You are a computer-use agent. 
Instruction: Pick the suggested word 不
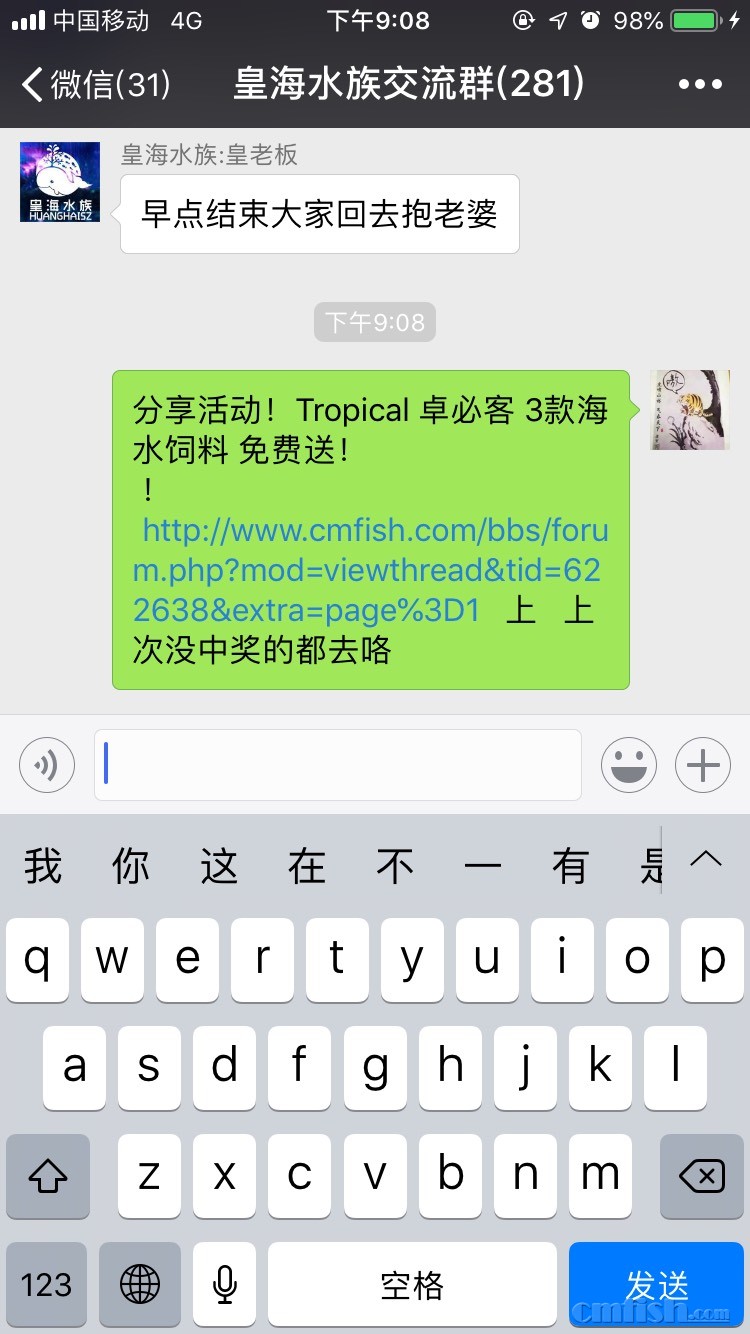click(x=395, y=866)
